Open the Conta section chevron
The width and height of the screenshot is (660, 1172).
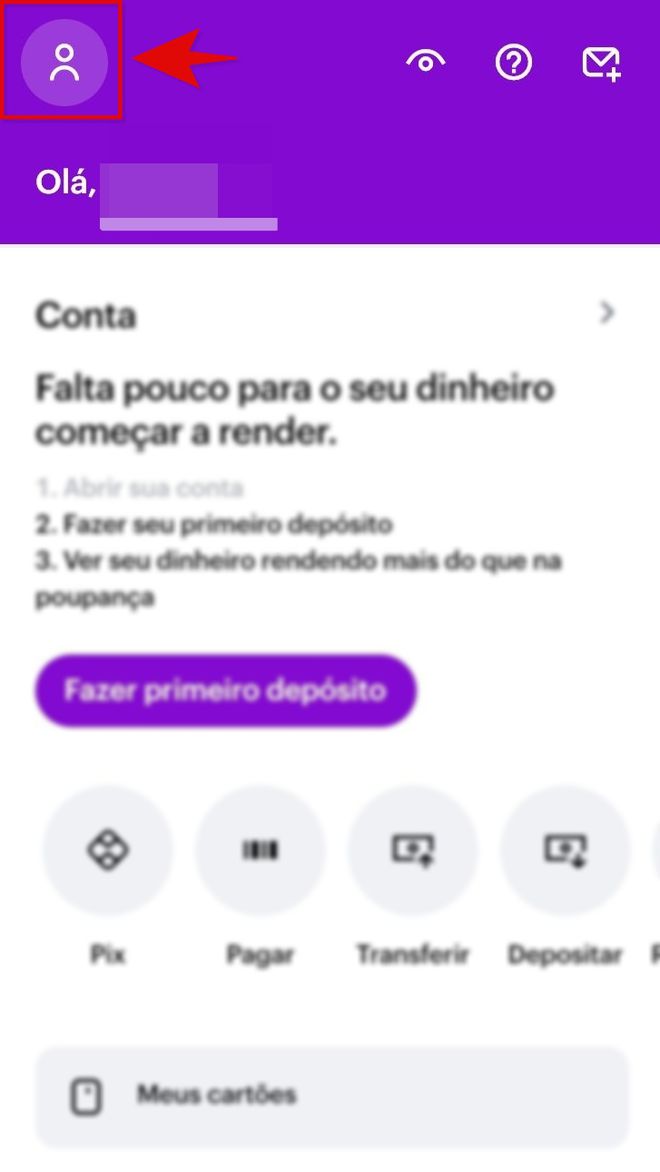click(607, 312)
